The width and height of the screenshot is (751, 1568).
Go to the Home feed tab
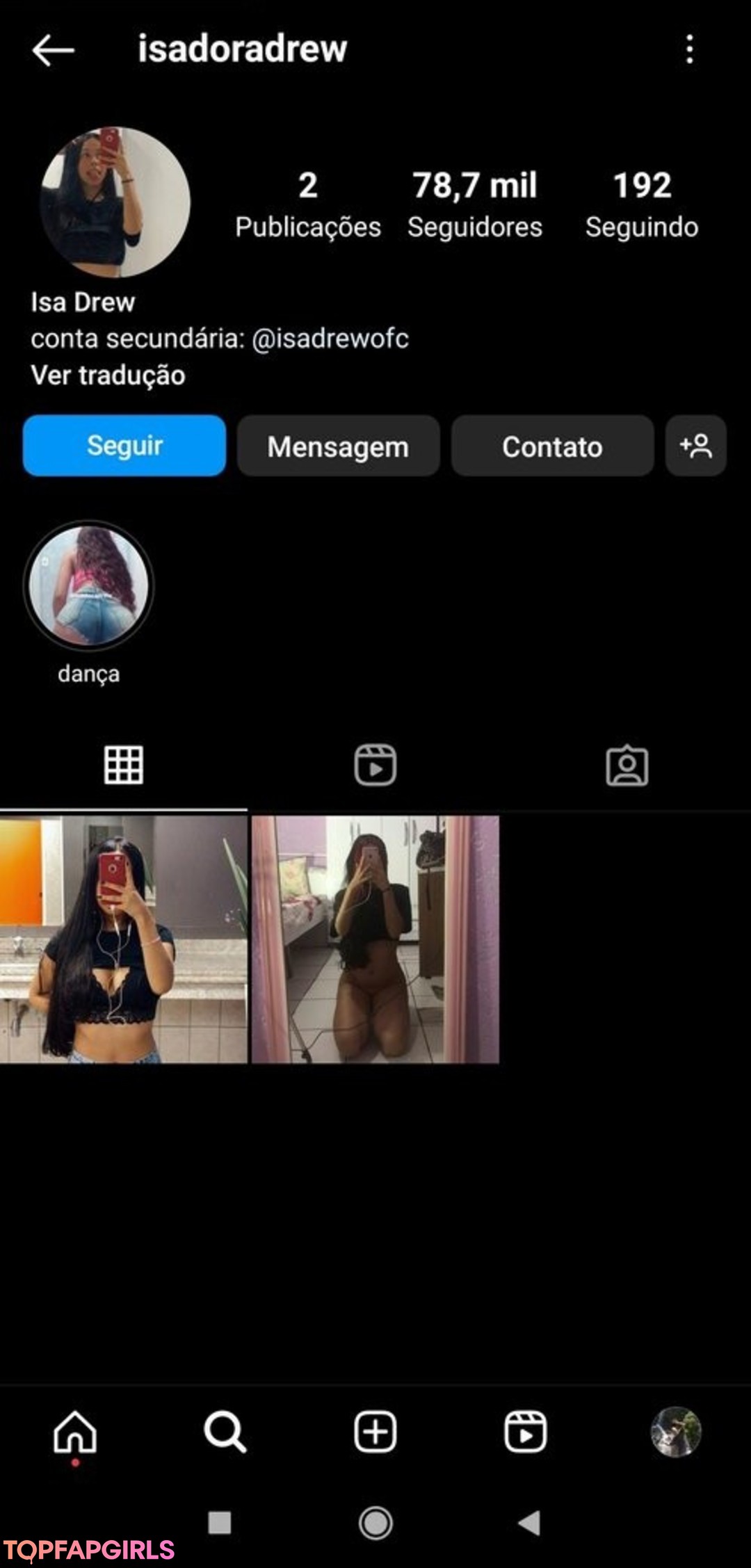[75, 1432]
